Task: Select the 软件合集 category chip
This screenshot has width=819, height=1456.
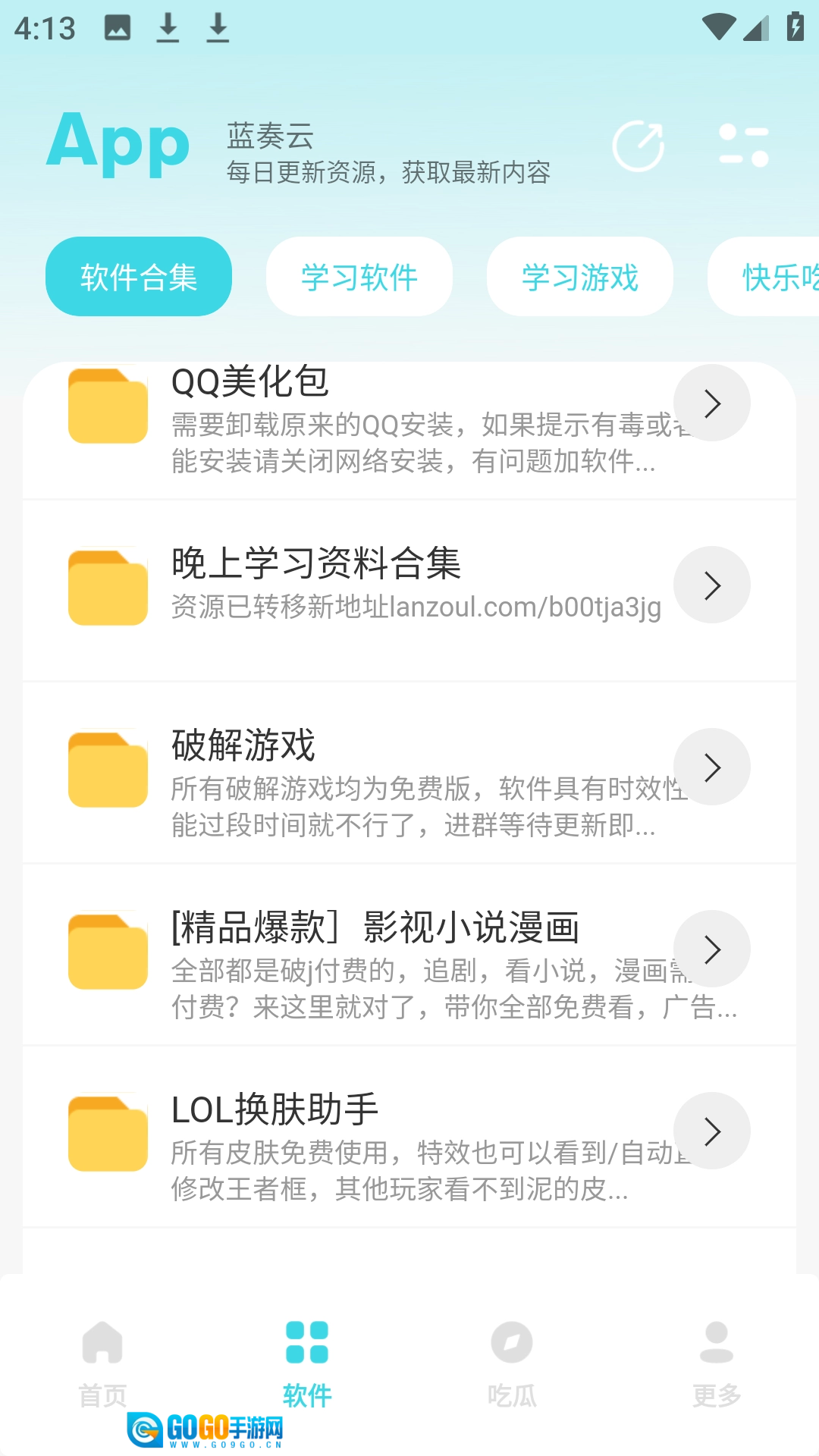Action: tap(139, 277)
